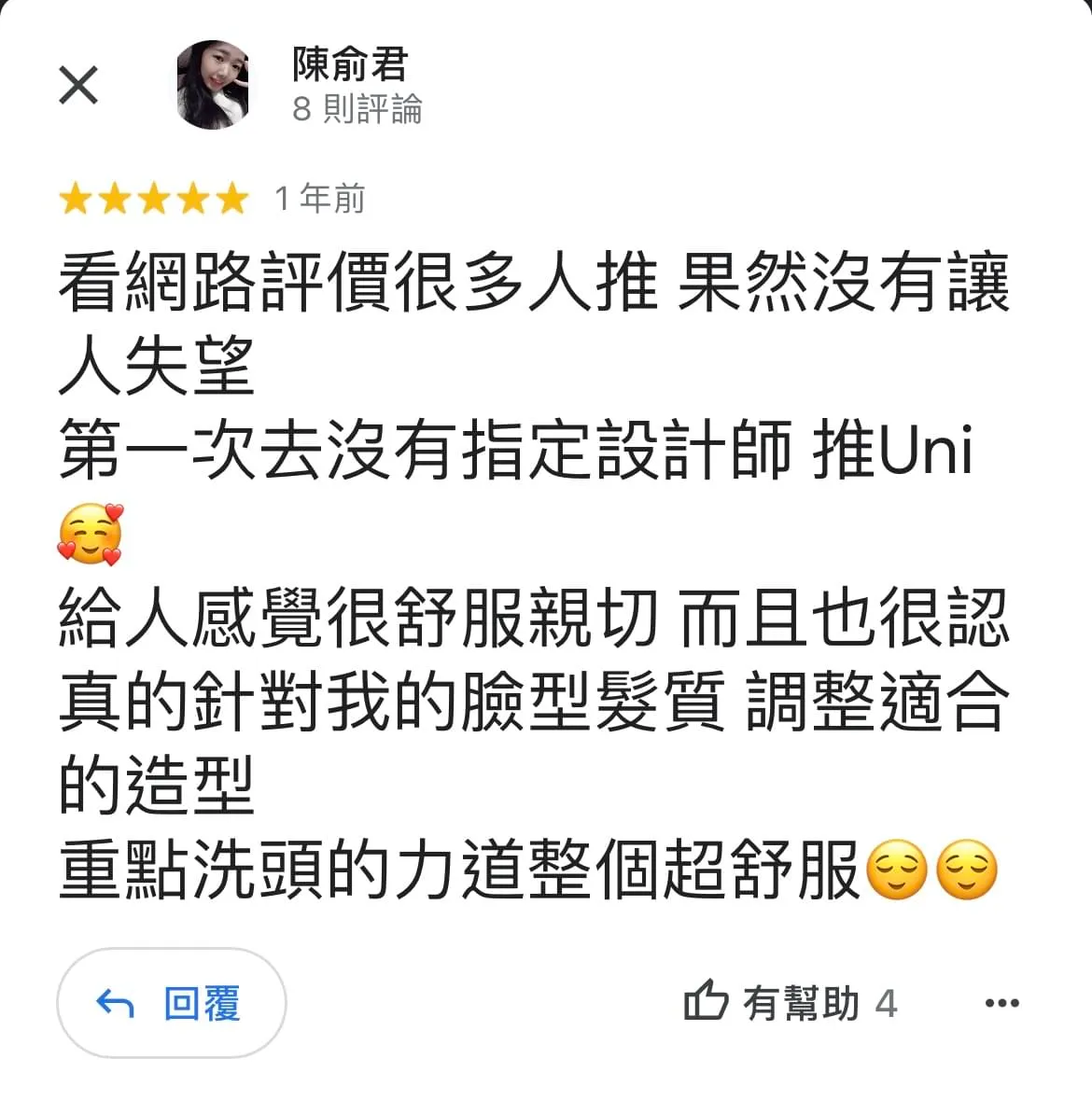Screen dimensions: 1092x1114
Task: Mark review as helpful 有幫助
Action: 790,1003
